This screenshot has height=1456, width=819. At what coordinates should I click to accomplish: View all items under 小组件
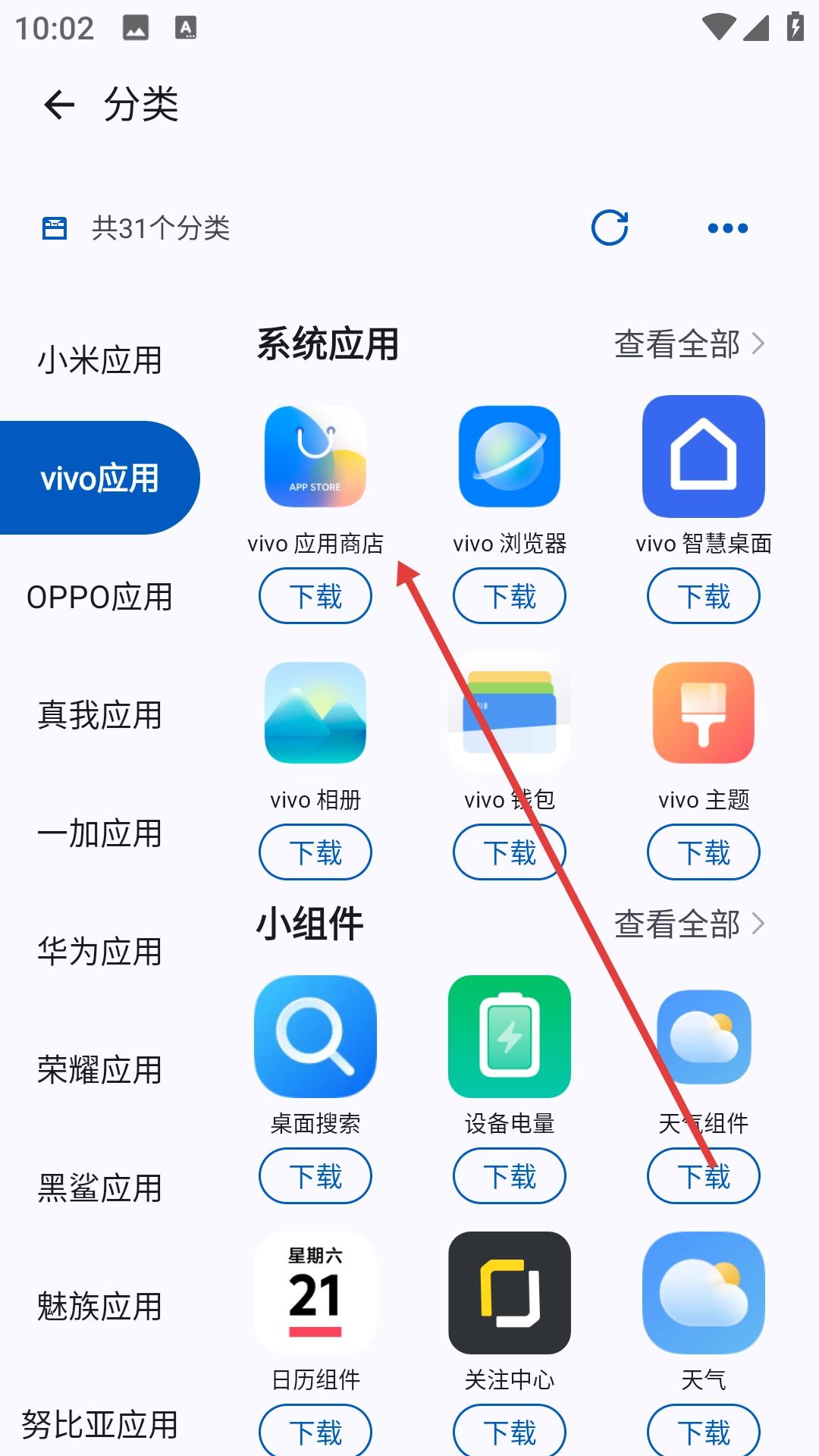(x=689, y=924)
